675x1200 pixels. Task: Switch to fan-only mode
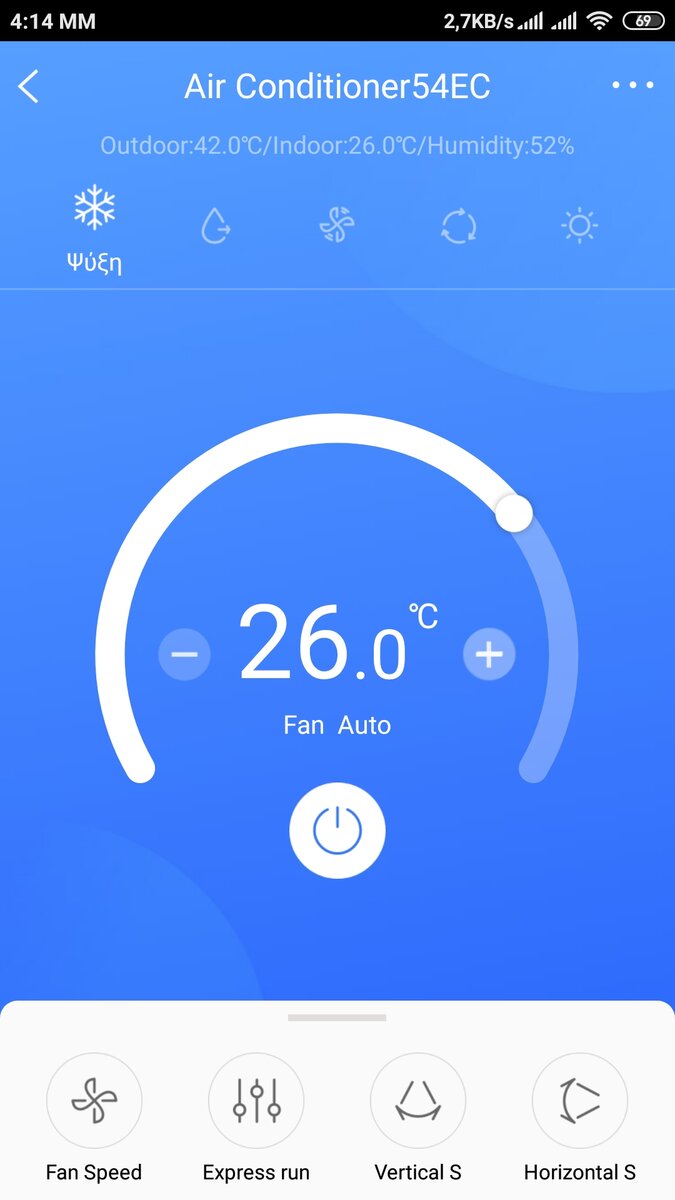pyautogui.click(x=337, y=226)
